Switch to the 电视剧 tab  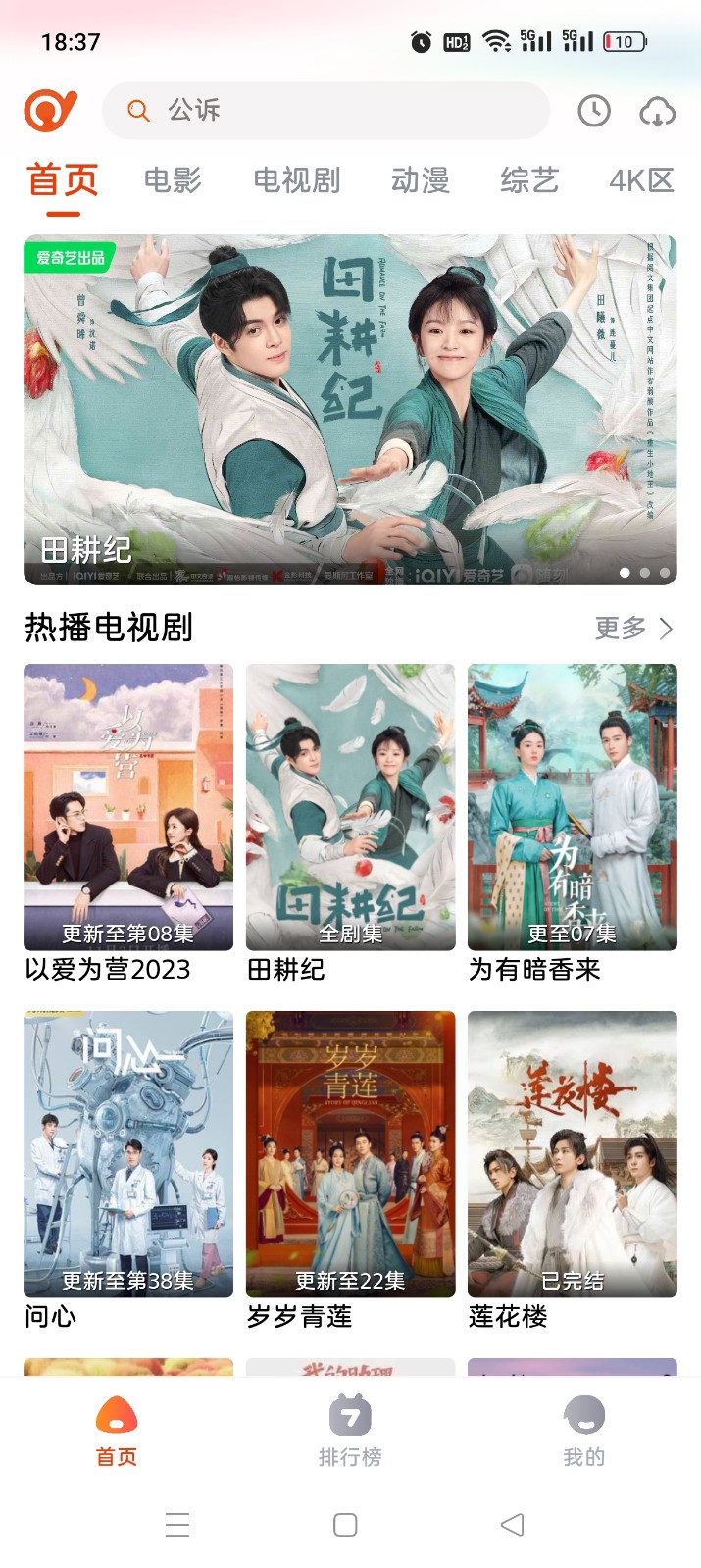coord(297,180)
